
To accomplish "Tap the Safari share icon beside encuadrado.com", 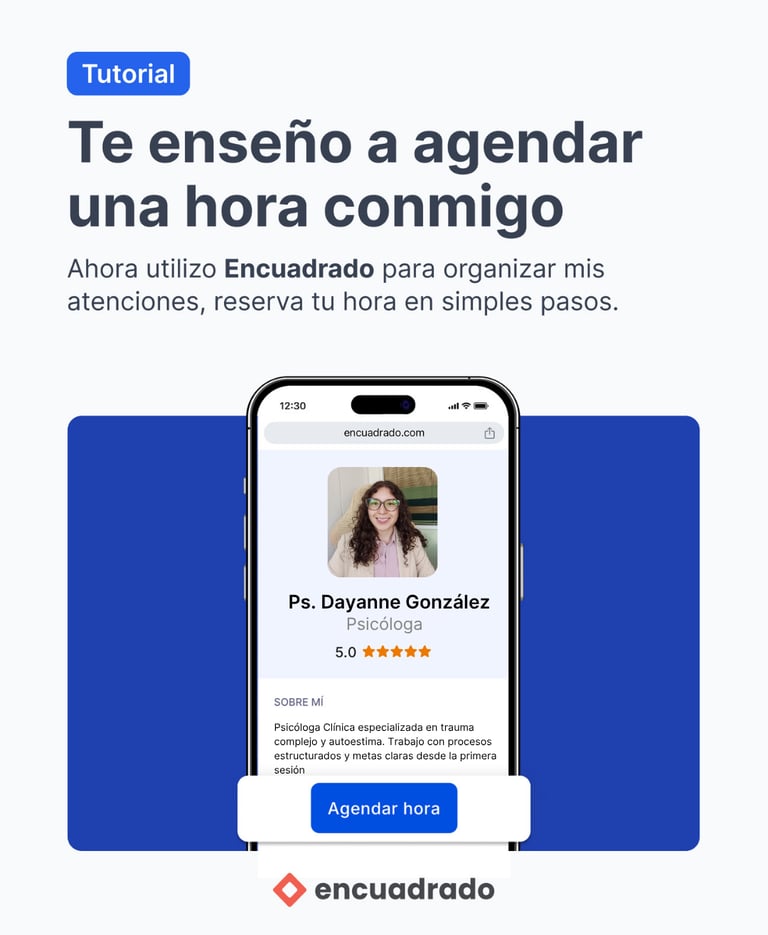I will [489, 433].
